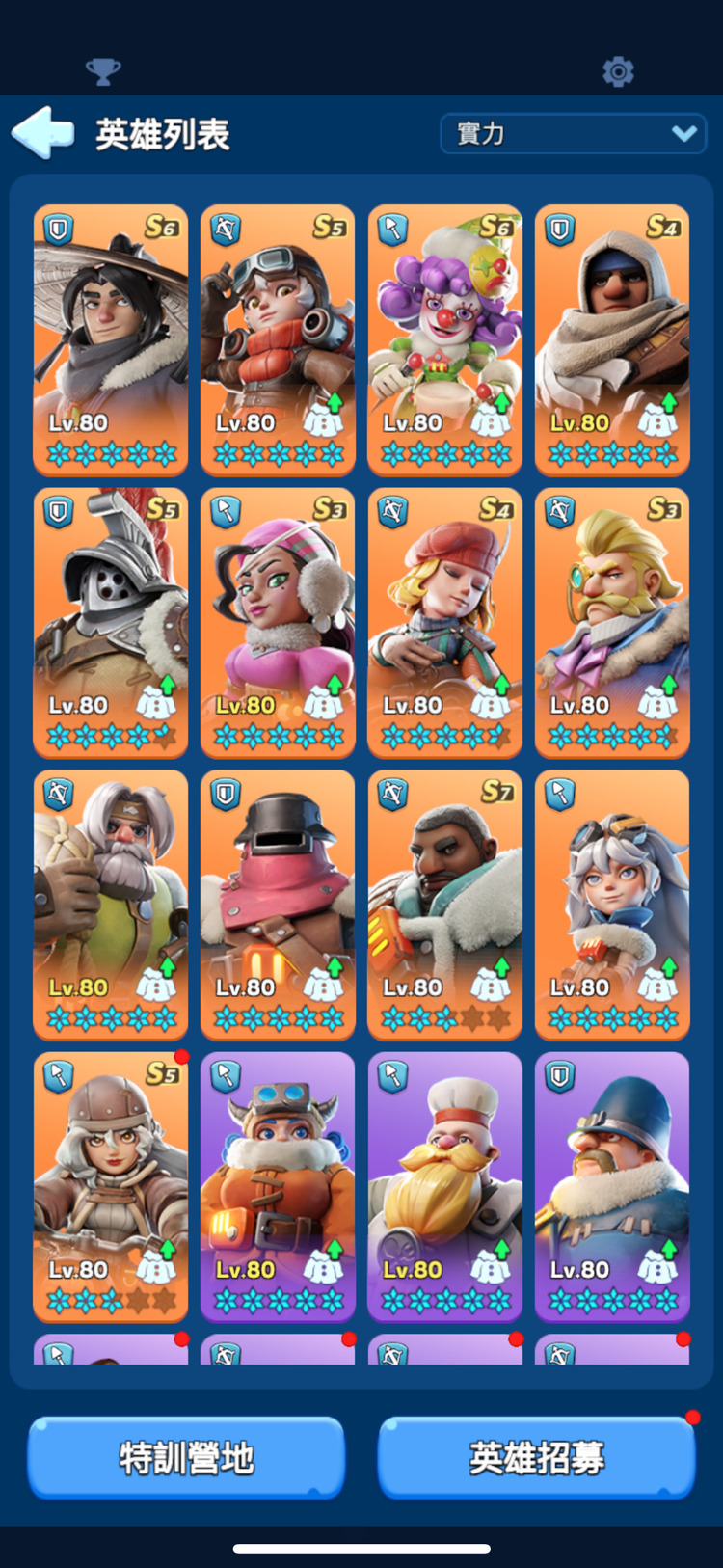Go back using the arrow
Screen dimensions: 723x1568
point(42,133)
